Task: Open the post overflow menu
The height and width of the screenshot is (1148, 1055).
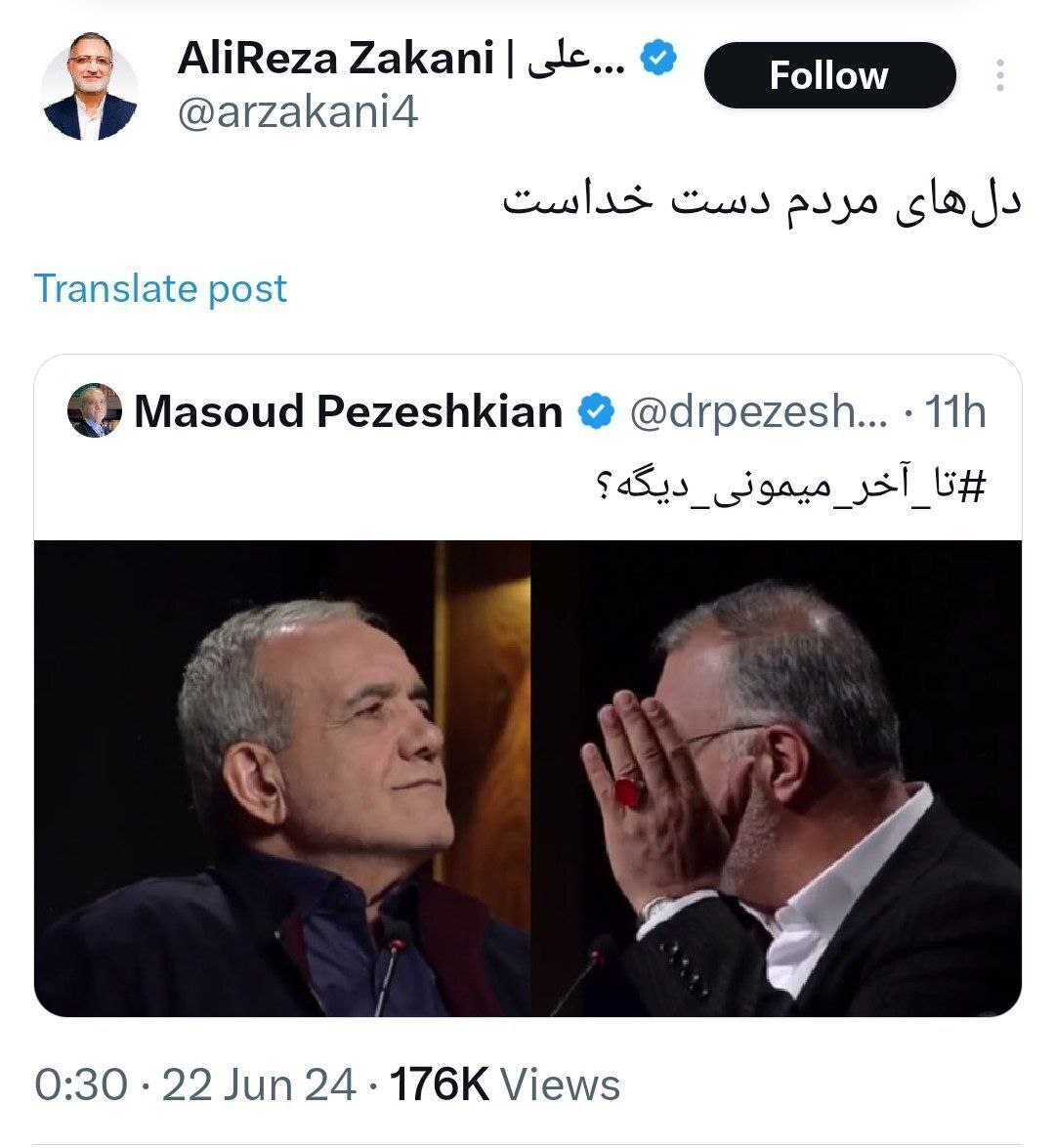Action: [999, 75]
